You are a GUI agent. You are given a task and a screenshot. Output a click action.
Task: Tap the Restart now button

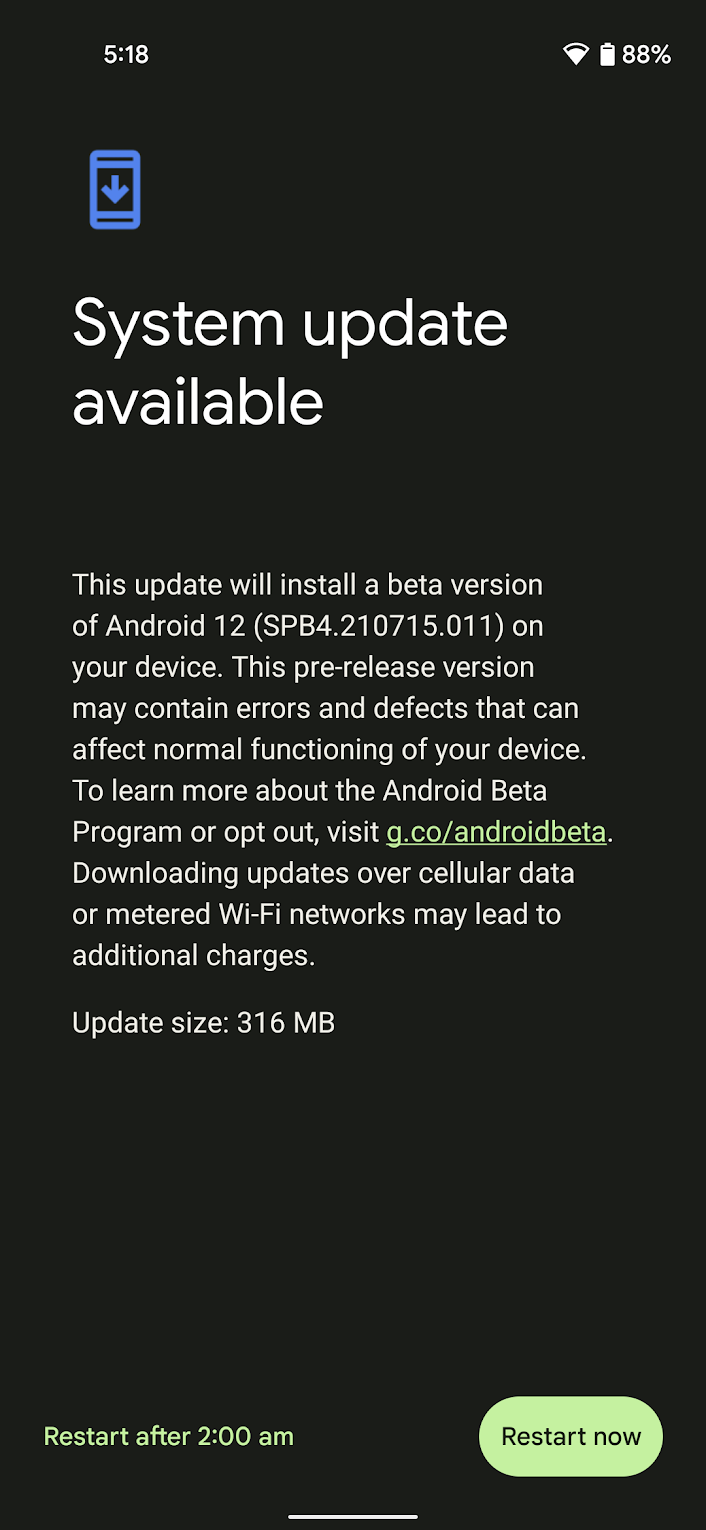[571, 1436]
